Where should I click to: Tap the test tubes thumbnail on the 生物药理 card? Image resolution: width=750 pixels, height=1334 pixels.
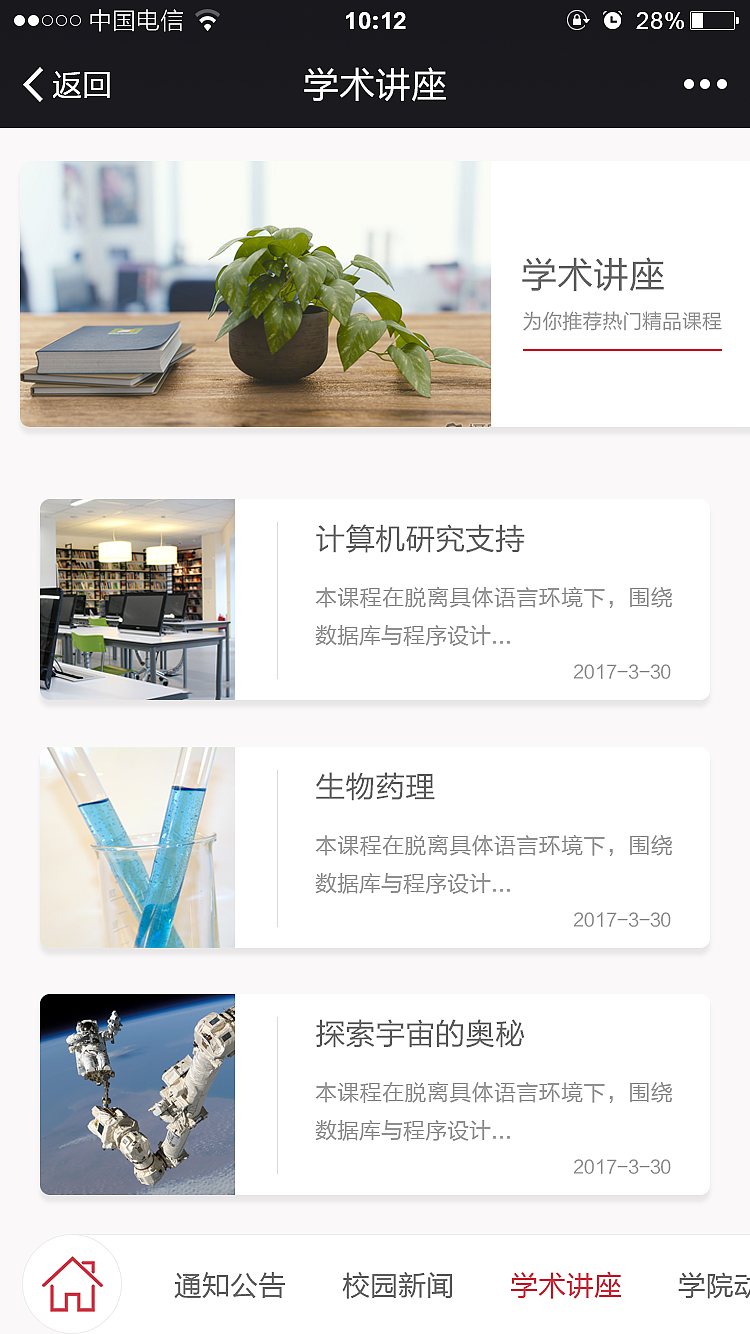click(136, 847)
